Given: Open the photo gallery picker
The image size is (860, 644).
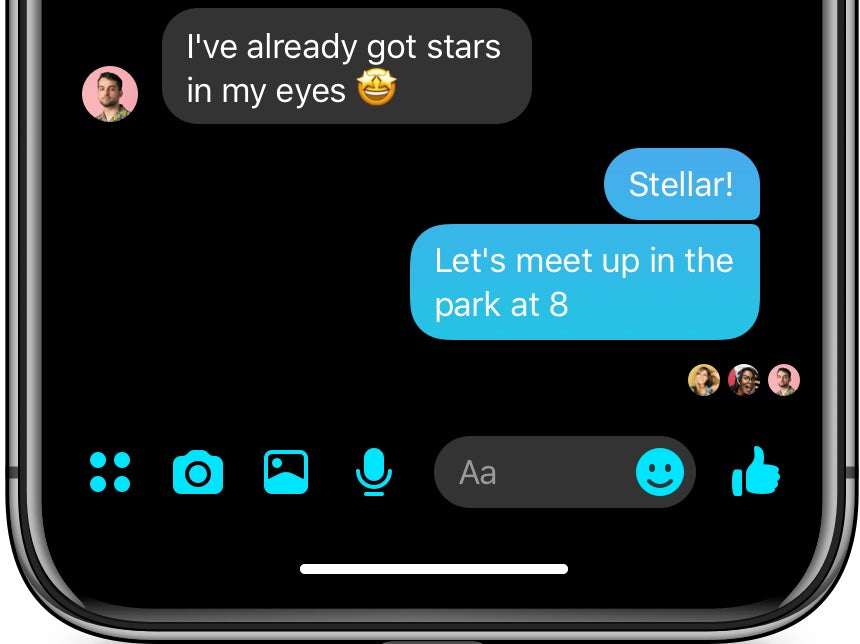Looking at the screenshot, I should point(286,472).
